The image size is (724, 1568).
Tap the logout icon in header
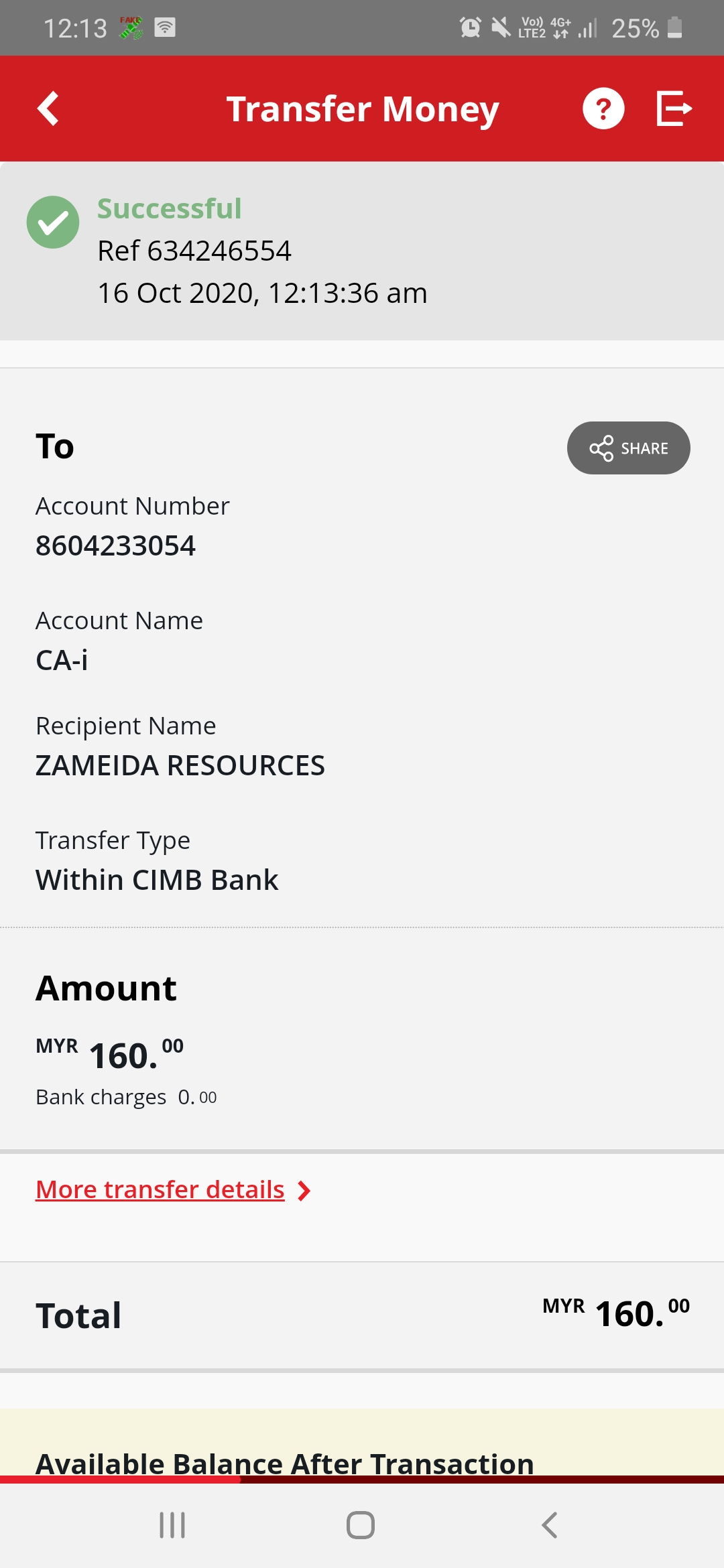point(674,109)
